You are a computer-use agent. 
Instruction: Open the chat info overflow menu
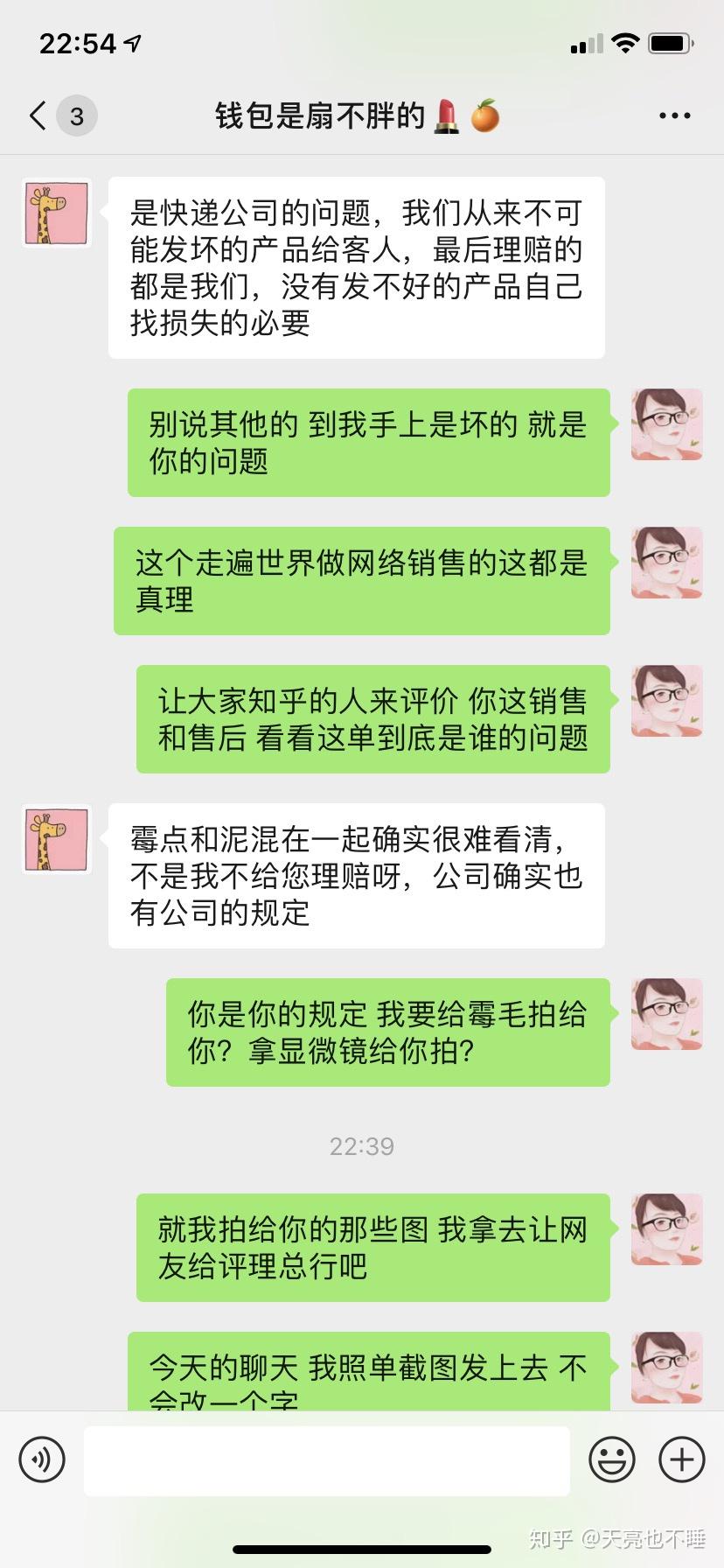[674, 115]
